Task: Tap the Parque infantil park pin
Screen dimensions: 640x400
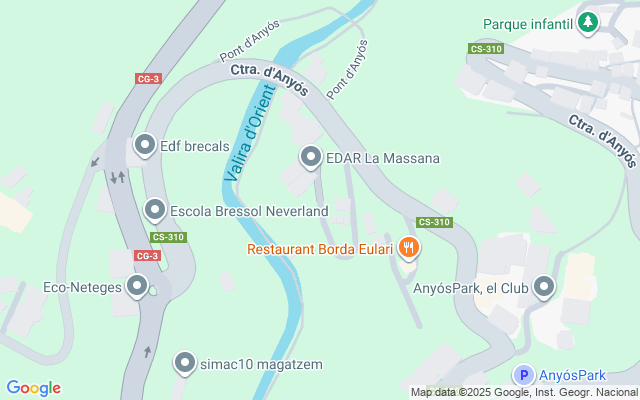Action: coord(589,22)
